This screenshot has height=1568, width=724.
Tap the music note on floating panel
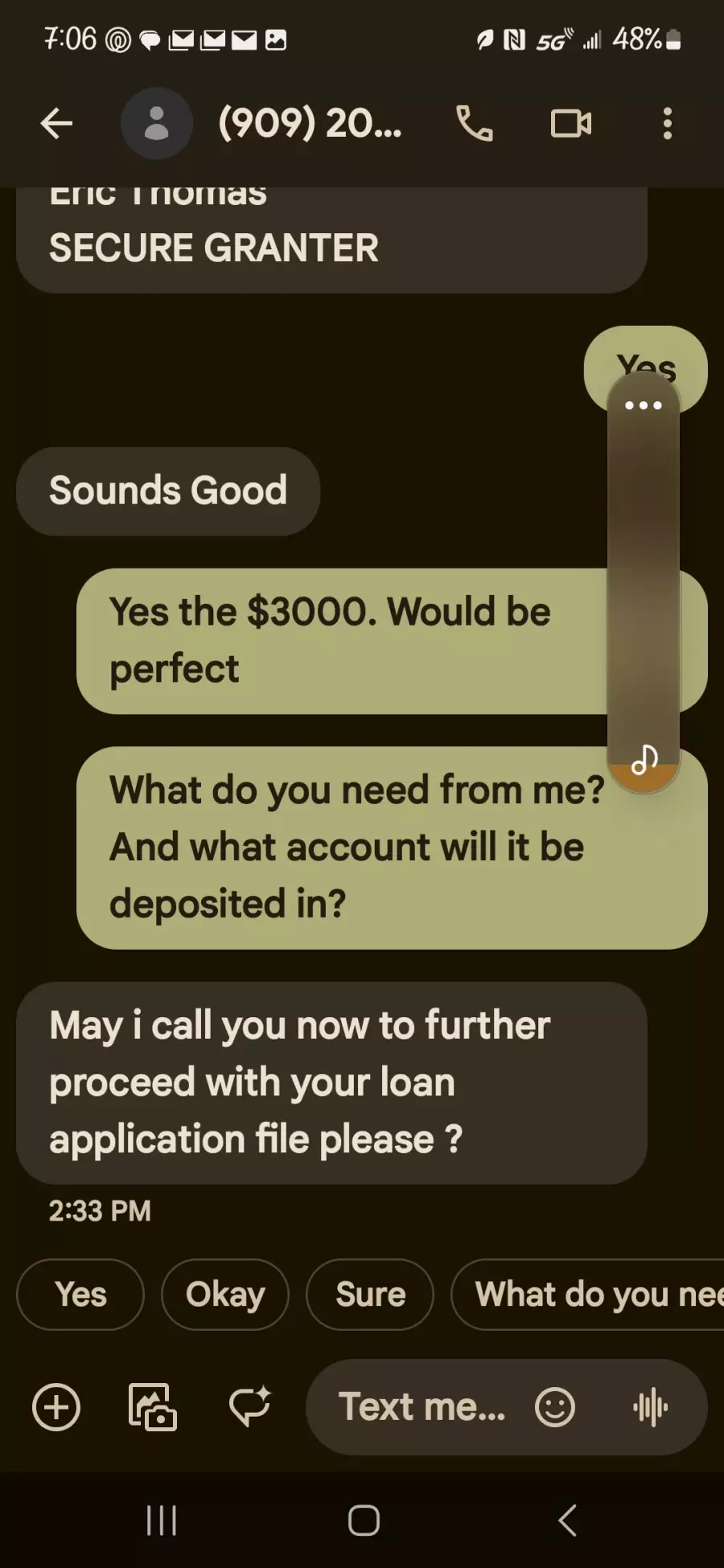(x=644, y=760)
